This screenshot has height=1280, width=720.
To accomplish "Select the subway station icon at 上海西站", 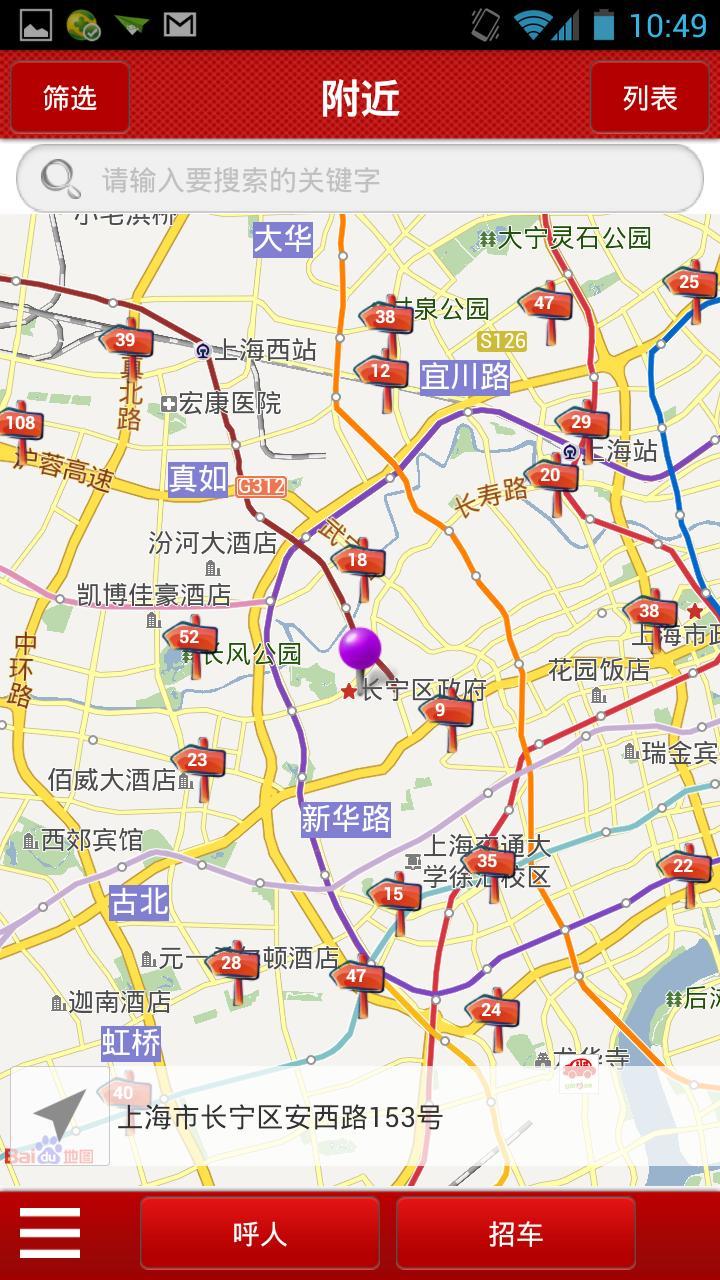I will click(202, 352).
